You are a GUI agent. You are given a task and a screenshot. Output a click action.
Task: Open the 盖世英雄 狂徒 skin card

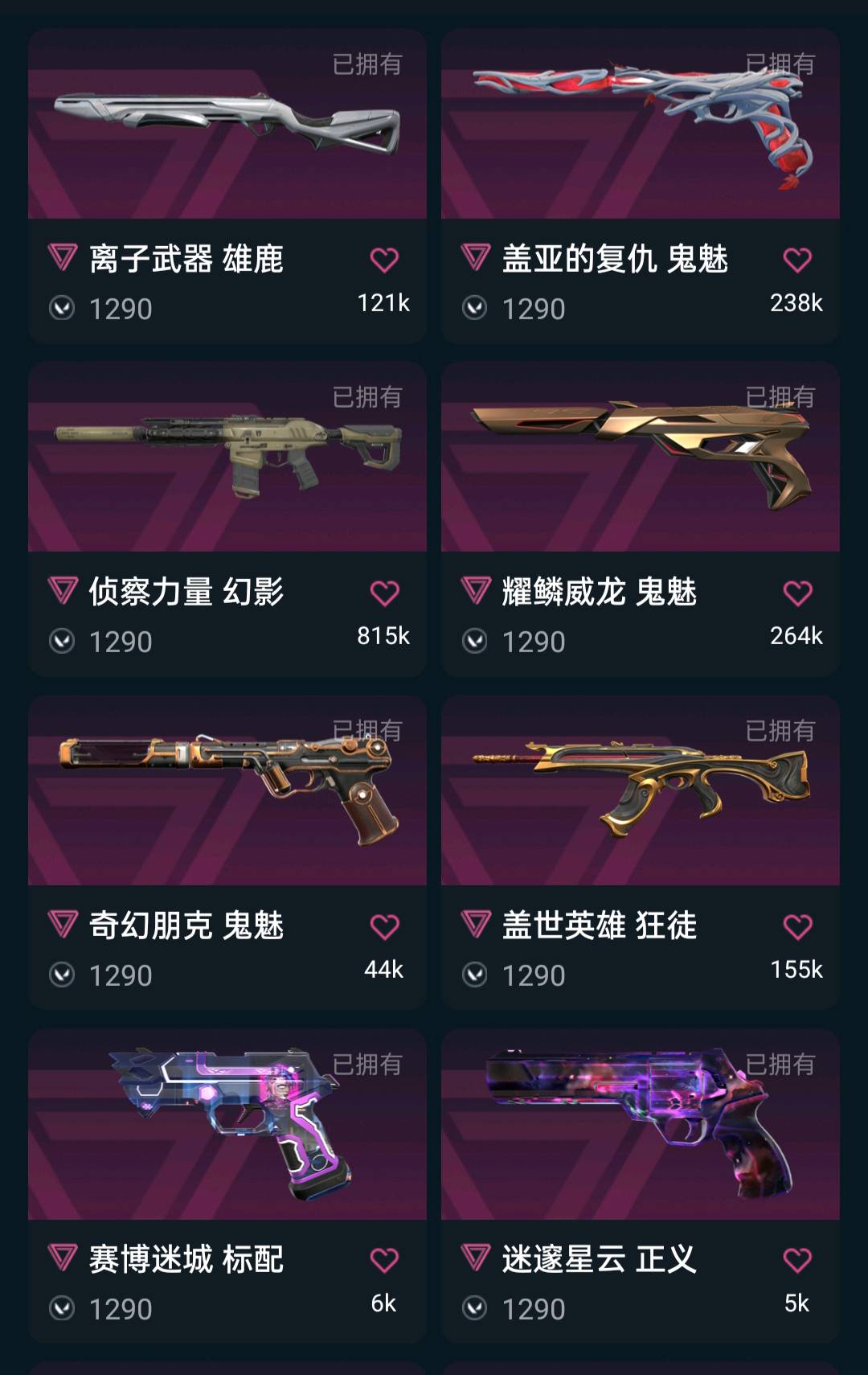click(640, 791)
